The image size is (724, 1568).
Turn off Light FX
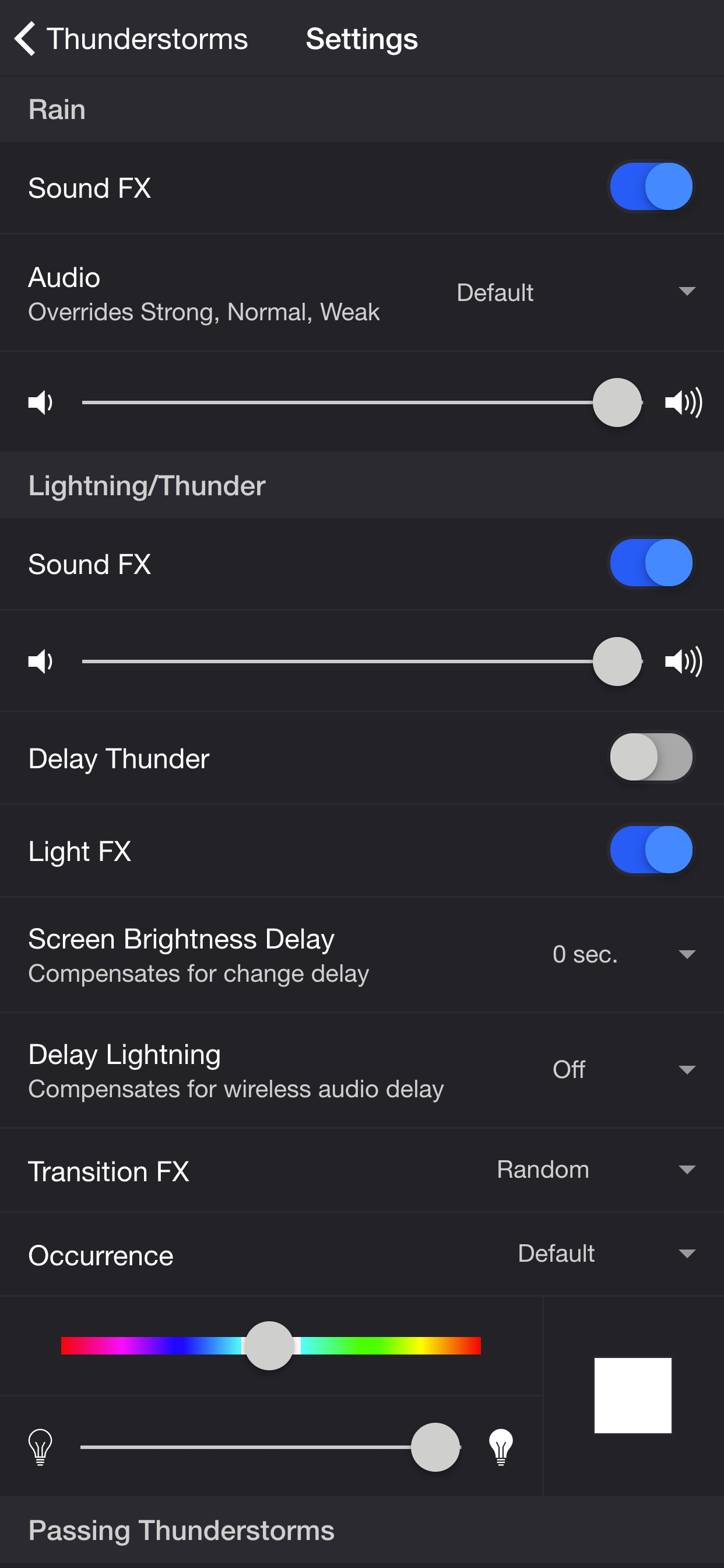point(651,850)
